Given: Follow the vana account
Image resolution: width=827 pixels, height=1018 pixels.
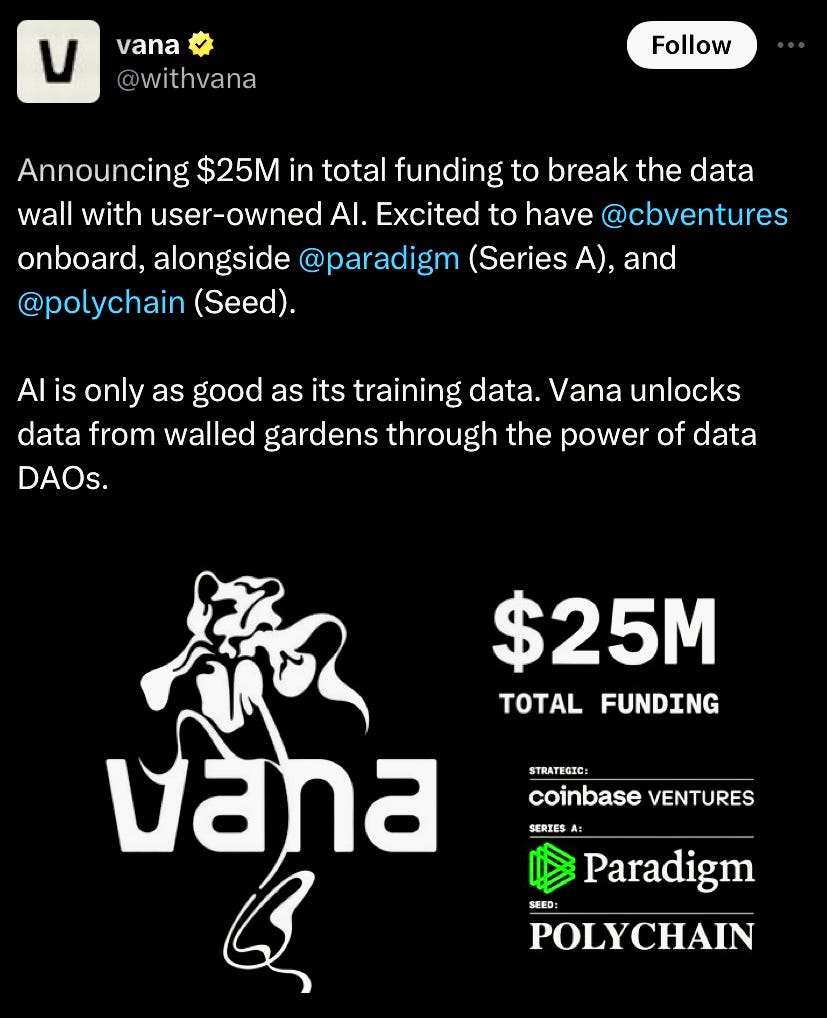Looking at the screenshot, I should click(690, 45).
